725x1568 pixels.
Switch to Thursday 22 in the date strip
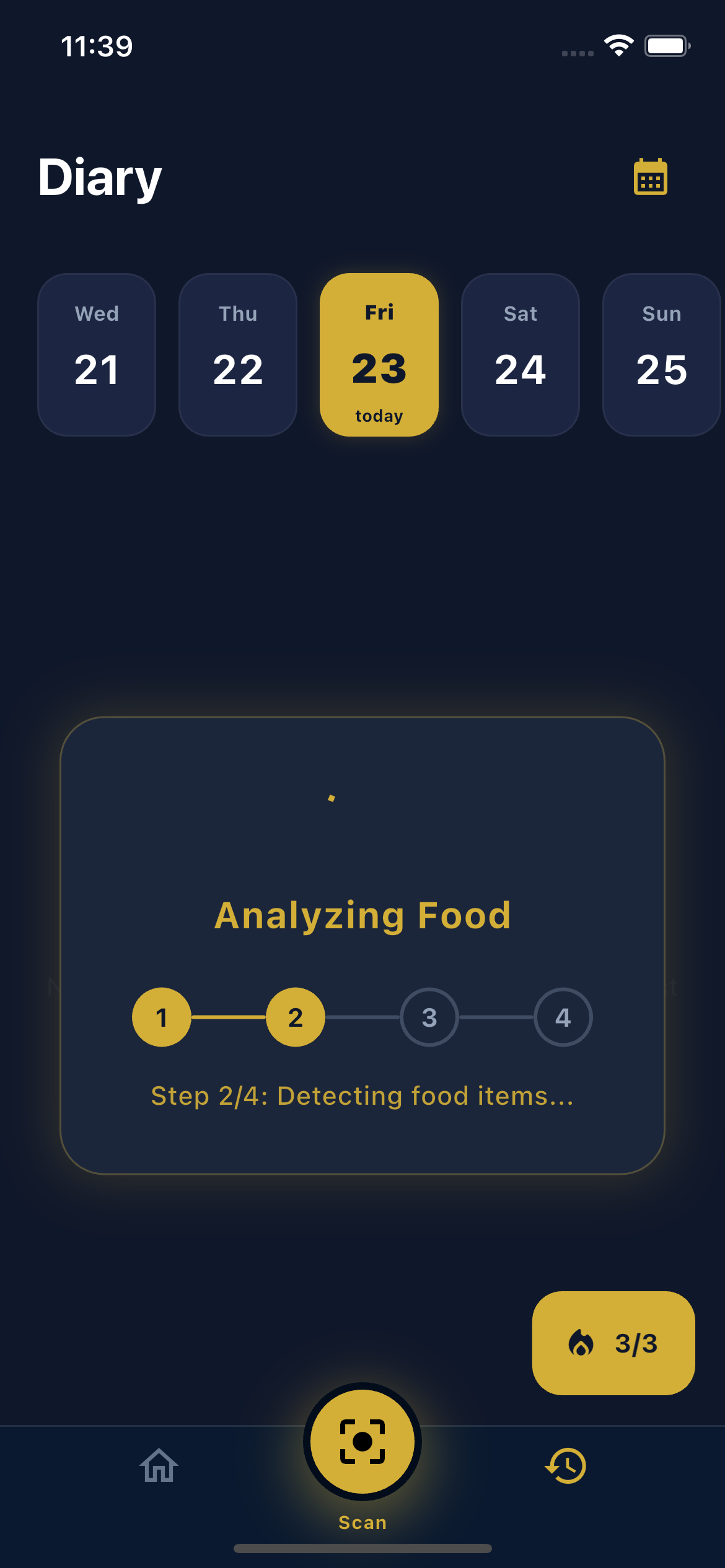(x=237, y=354)
